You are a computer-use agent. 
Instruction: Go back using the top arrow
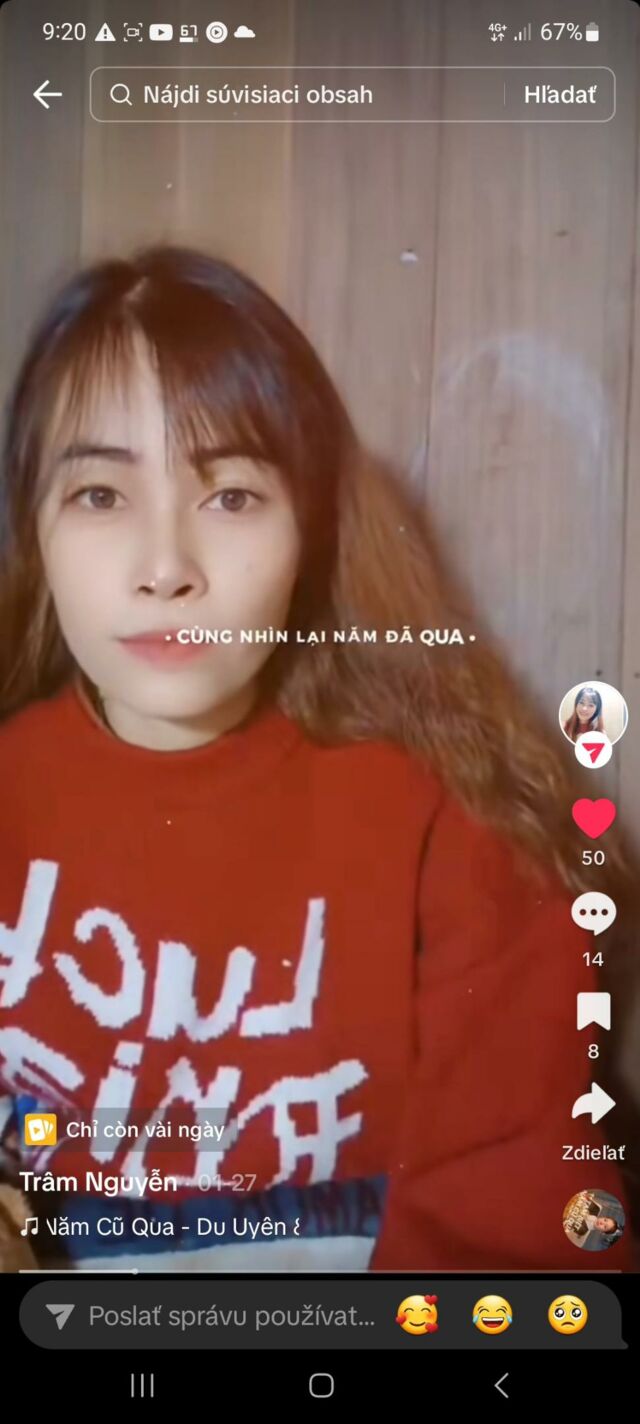tap(47, 95)
